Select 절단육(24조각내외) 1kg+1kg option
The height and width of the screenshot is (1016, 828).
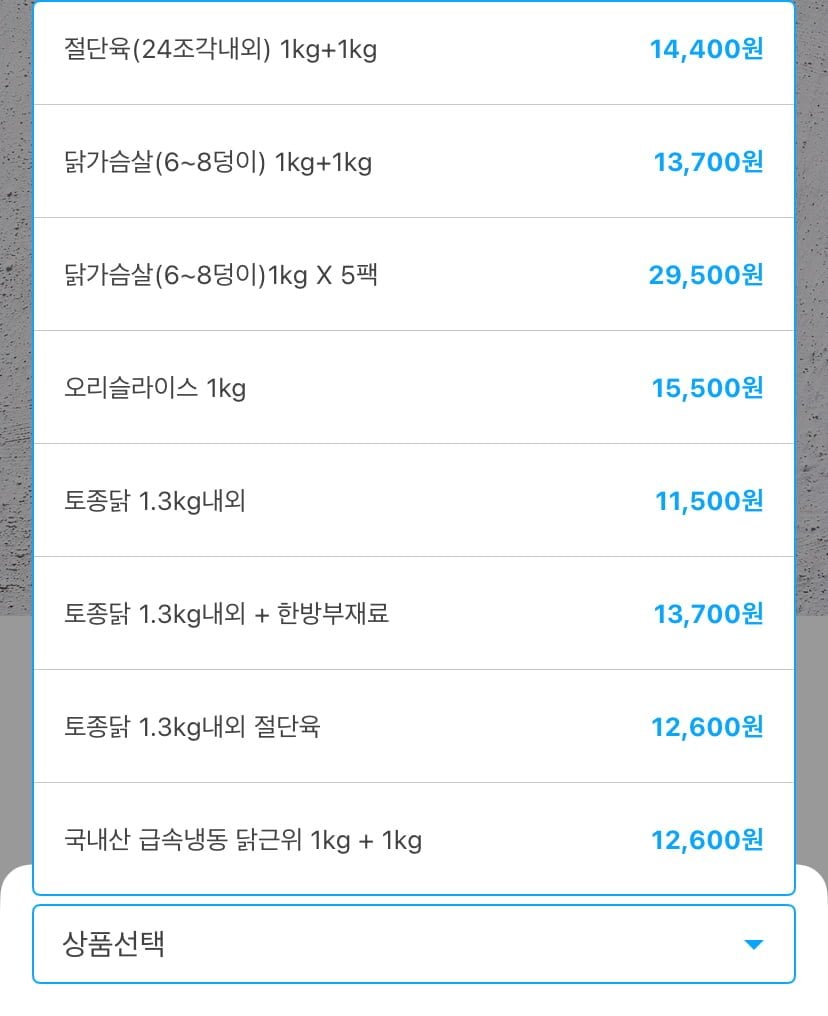[413, 49]
